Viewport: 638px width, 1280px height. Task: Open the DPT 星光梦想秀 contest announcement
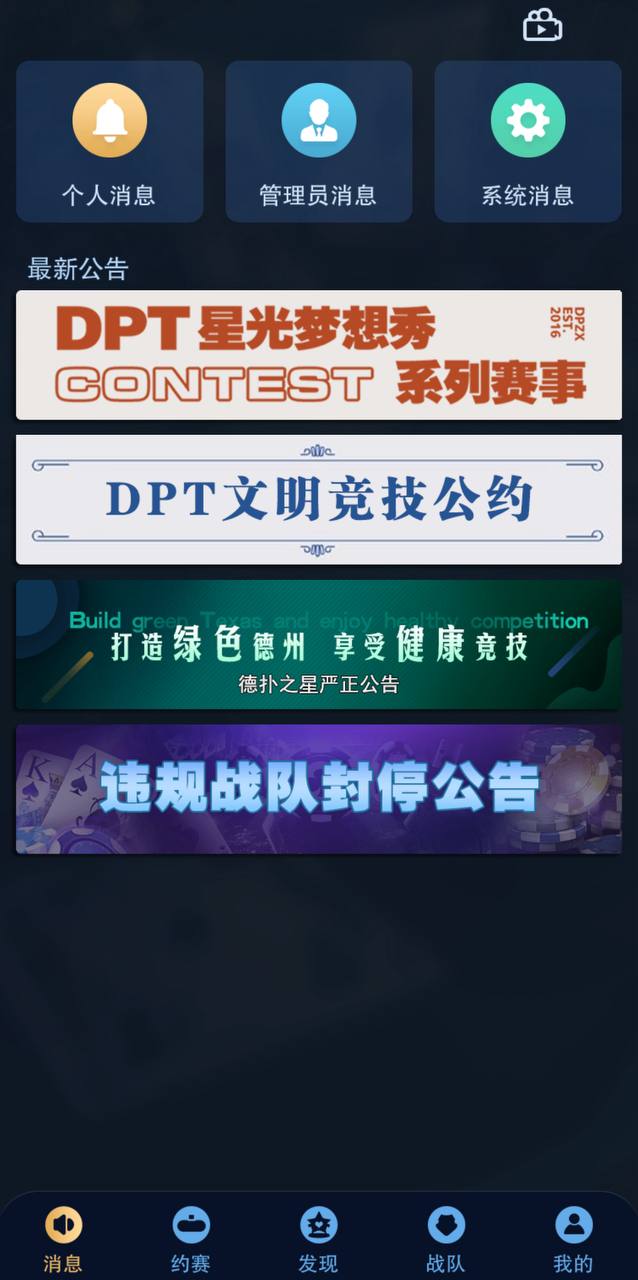click(x=318, y=355)
